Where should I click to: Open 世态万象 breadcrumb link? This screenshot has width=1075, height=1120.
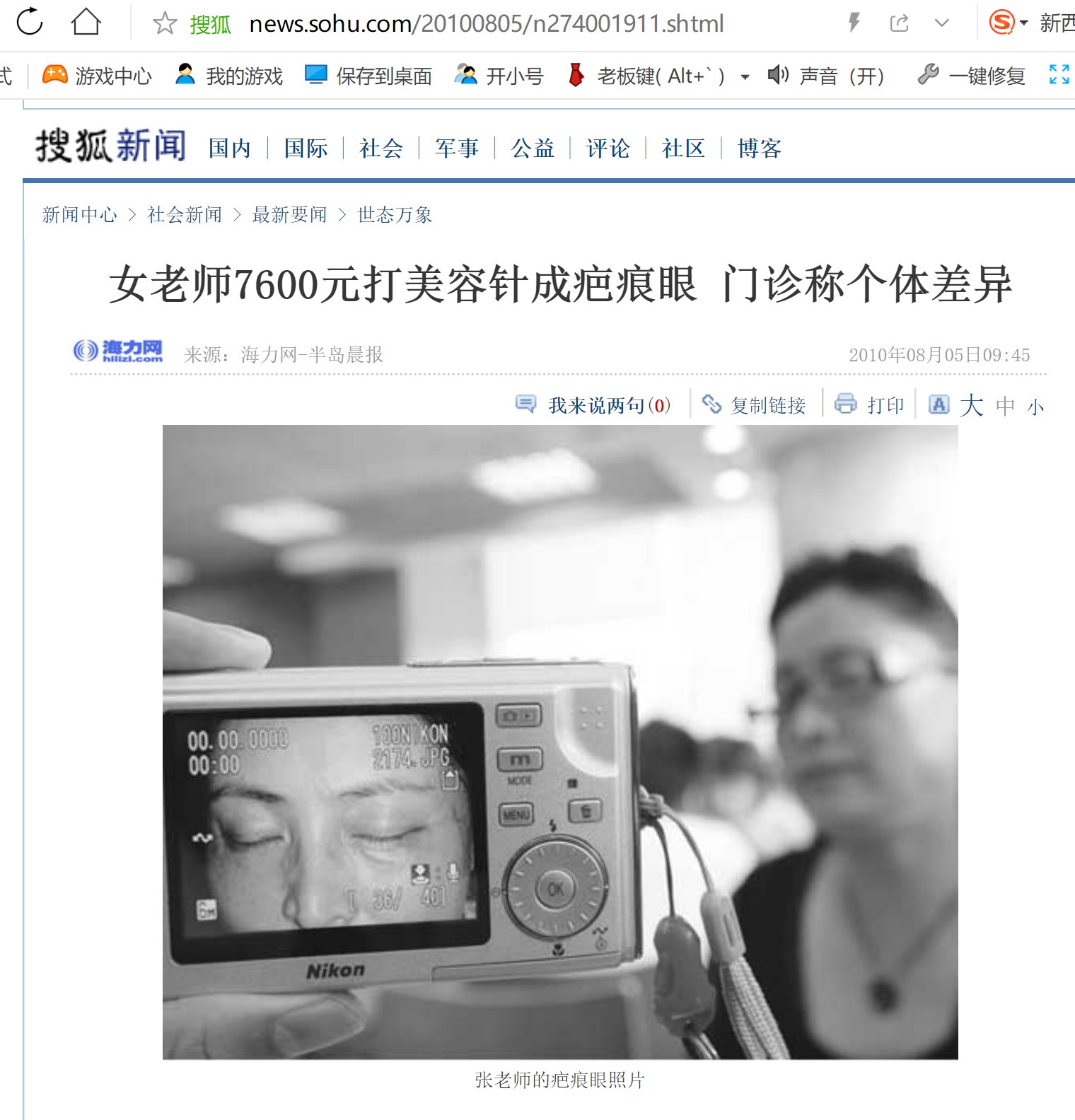[395, 214]
